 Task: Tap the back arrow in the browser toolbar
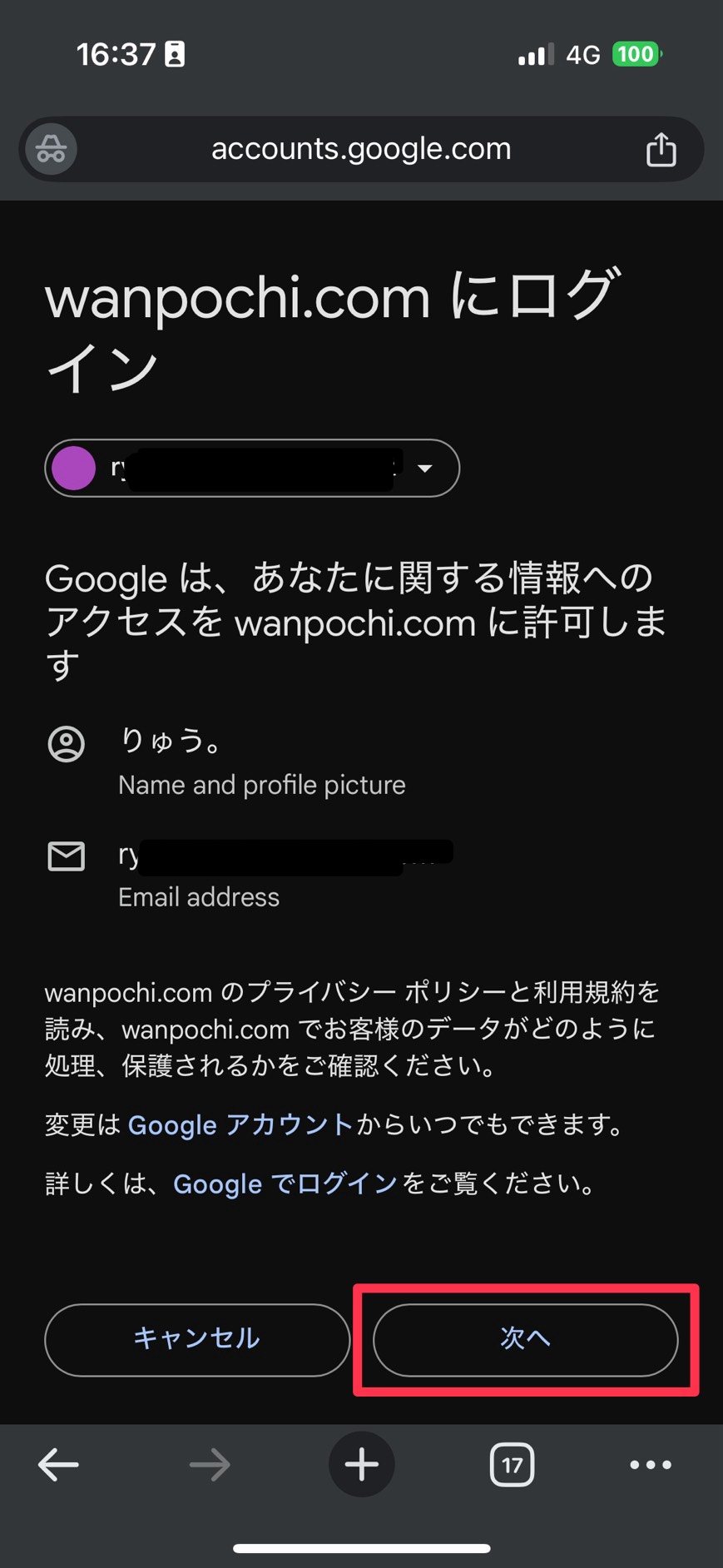(57, 1465)
